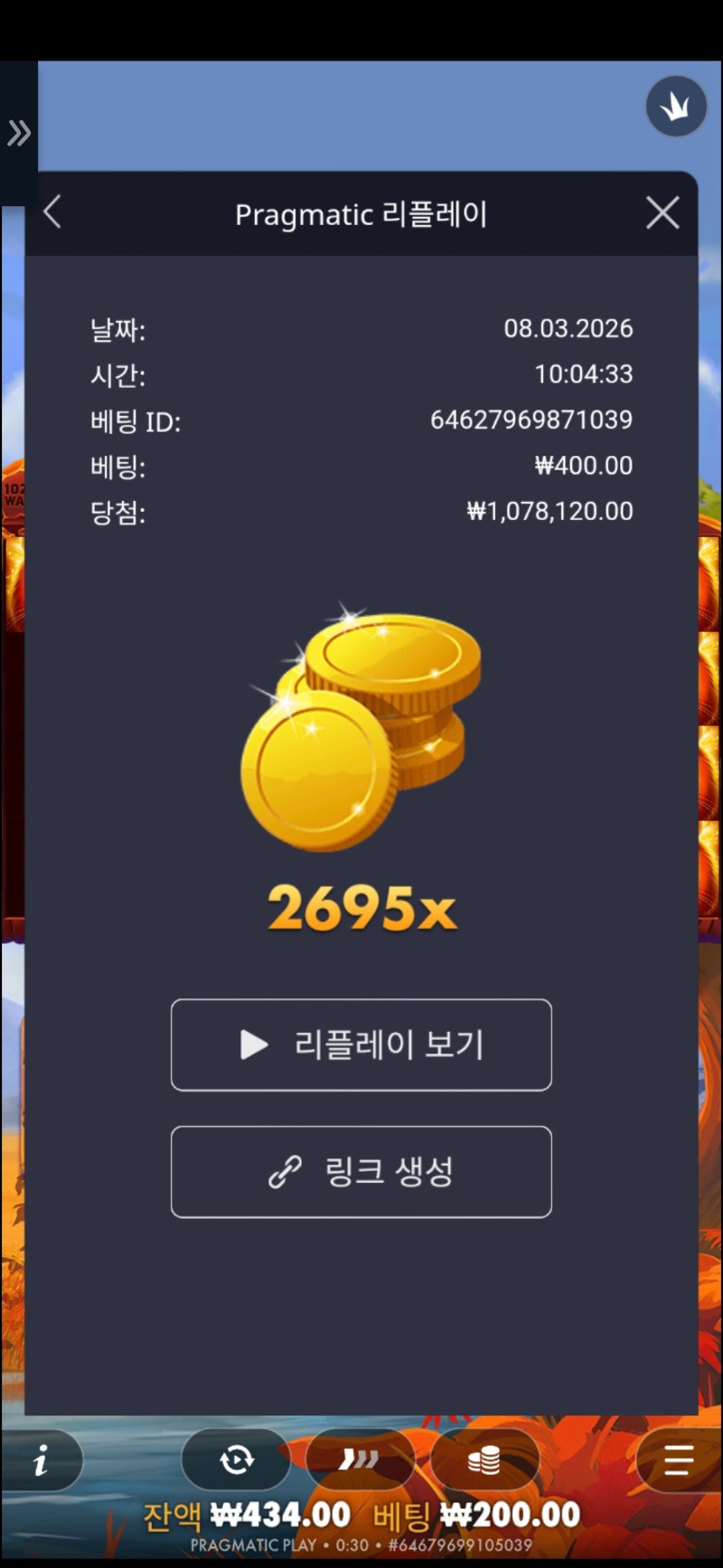Tap the round crown icon at top
Image resolution: width=723 pixels, height=1568 pixels.
click(676, 107)
